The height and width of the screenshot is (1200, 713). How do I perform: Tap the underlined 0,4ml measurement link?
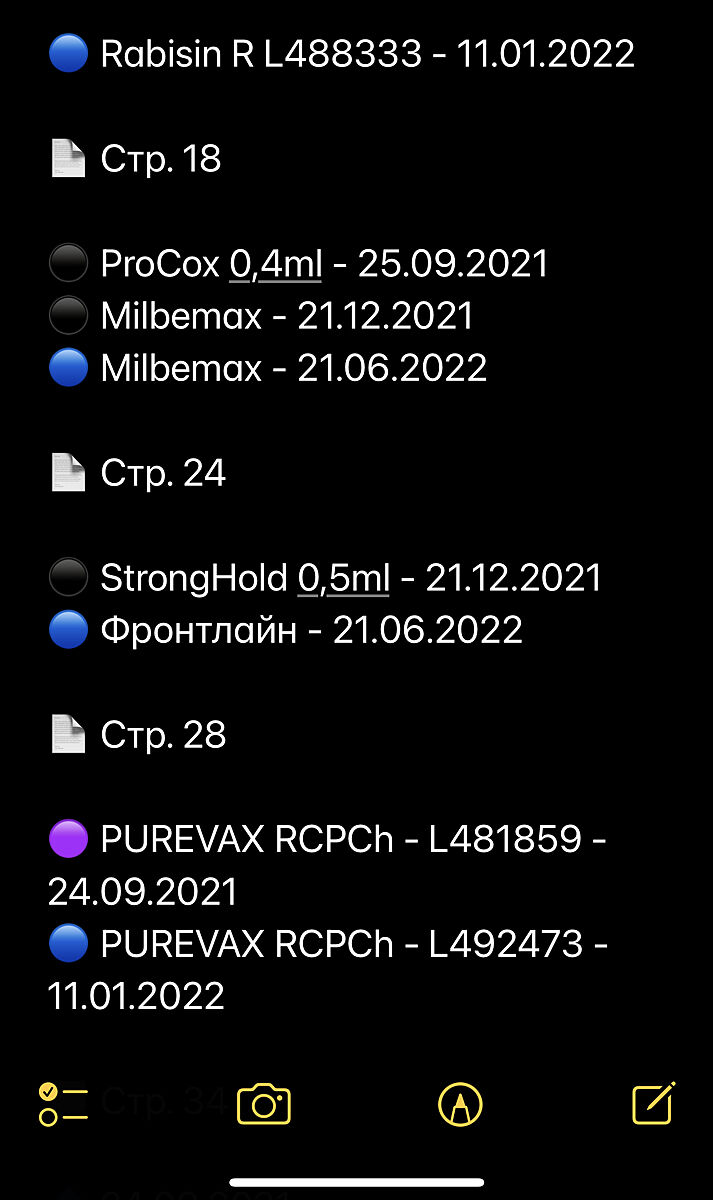point(276,263)
